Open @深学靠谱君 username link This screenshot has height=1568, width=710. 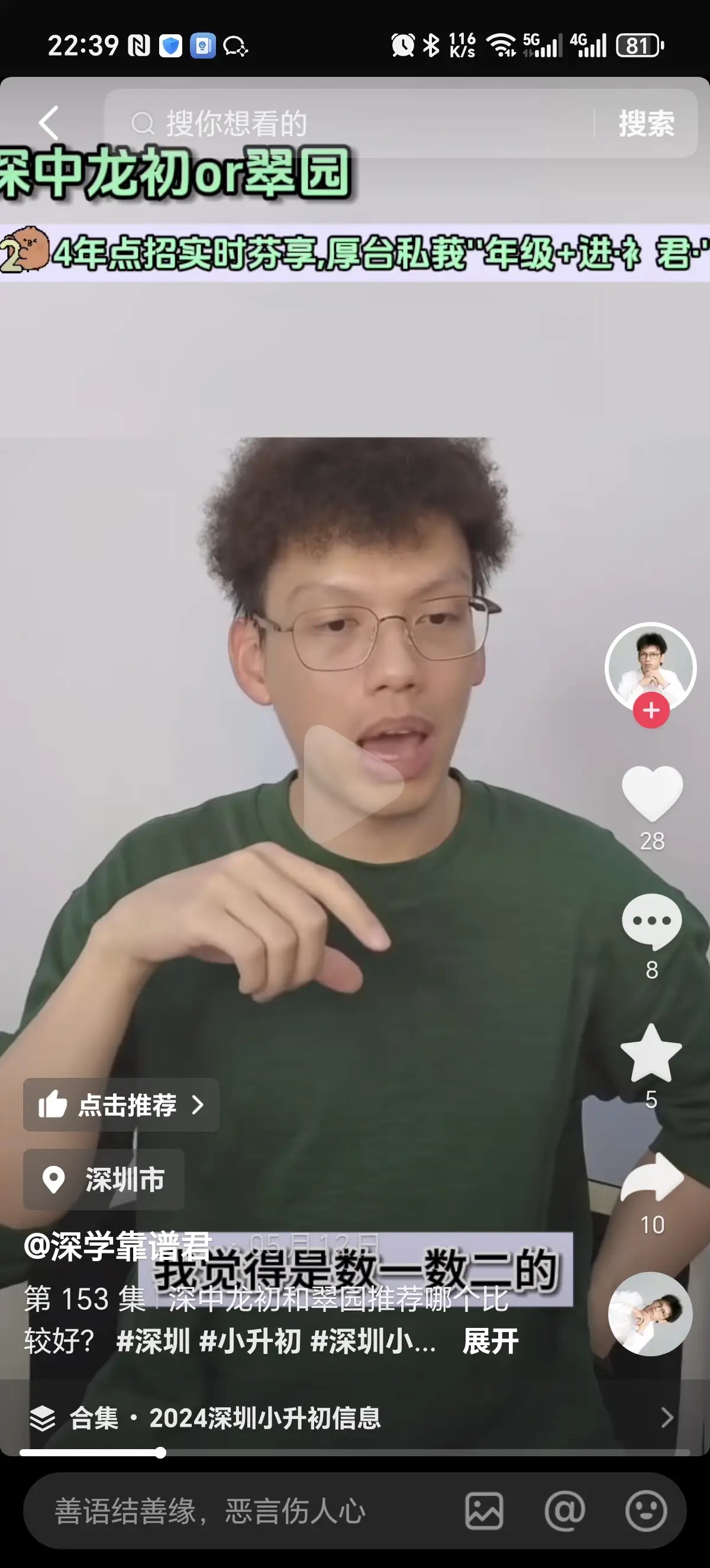(x=118, y=1245)
